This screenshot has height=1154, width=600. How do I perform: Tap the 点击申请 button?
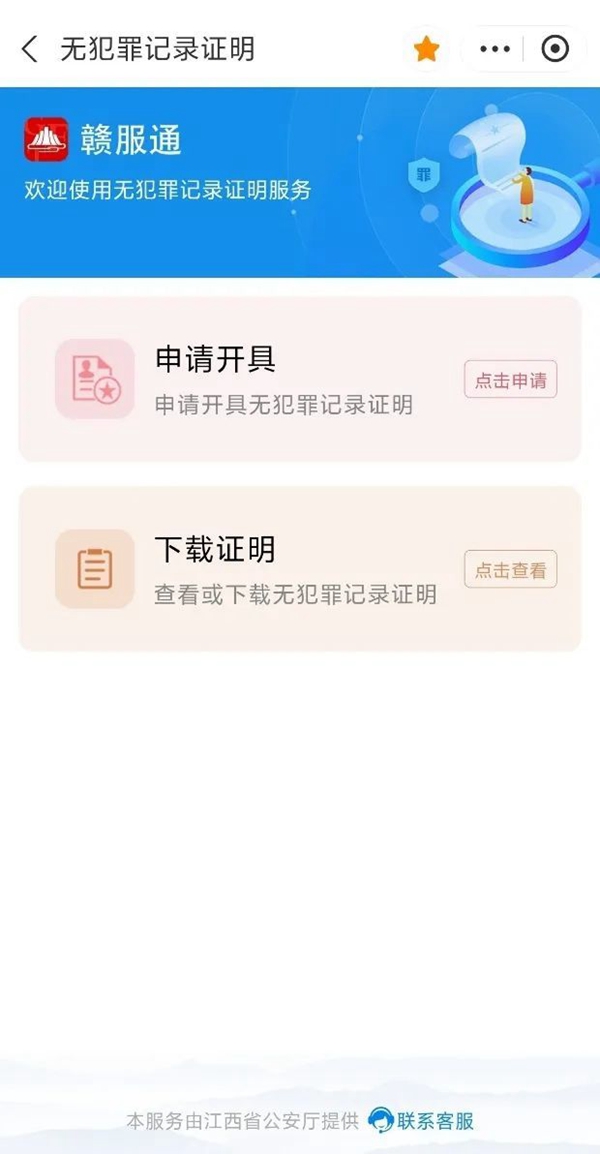click(x=510, y=380)
